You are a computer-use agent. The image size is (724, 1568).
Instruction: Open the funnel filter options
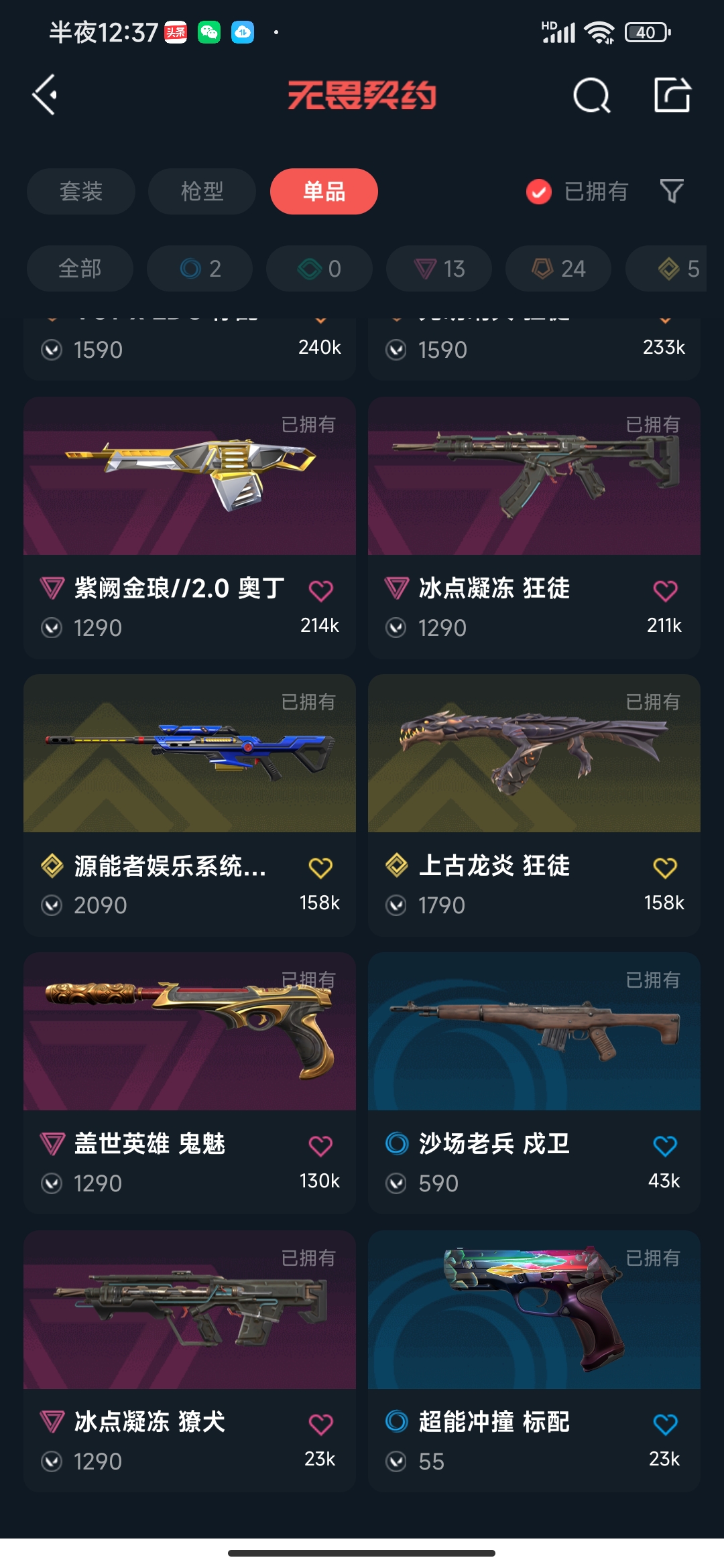(x=672, y=192)
